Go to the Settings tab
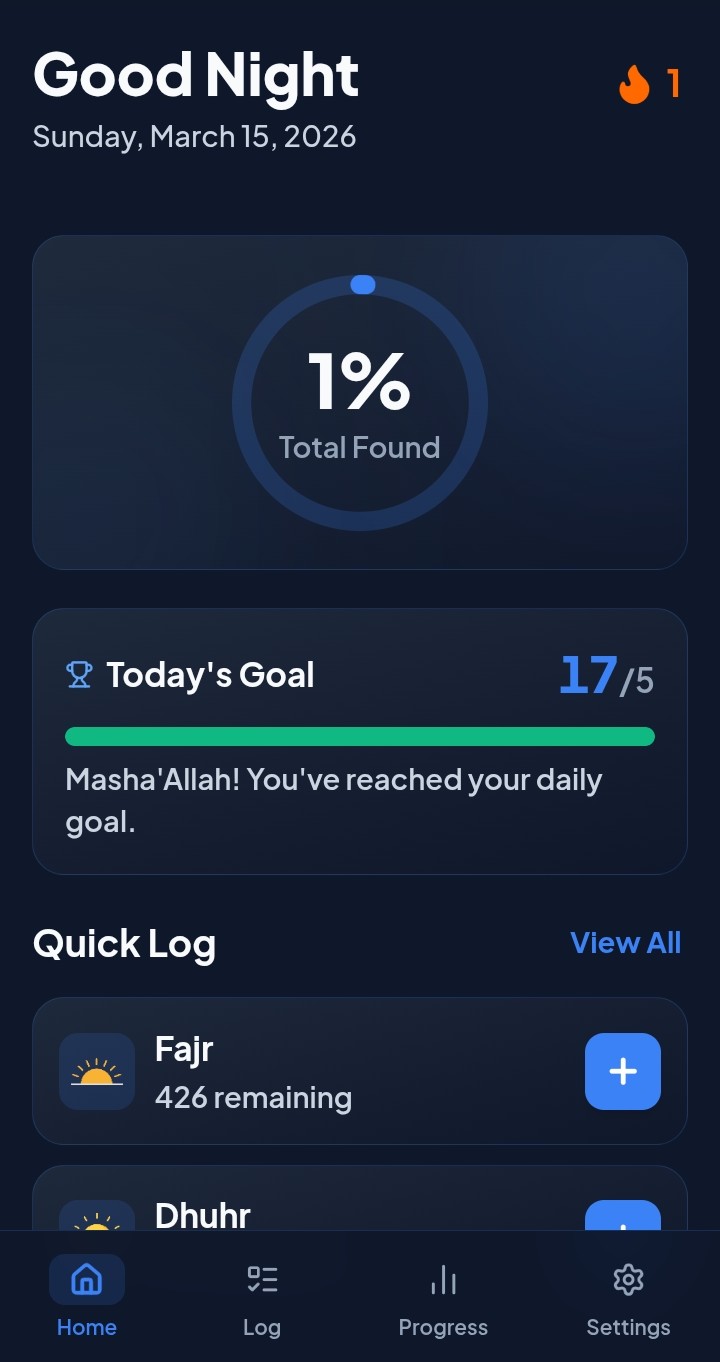The width and height of the screenshot is (720, 1362). [x=628, y=1297]
